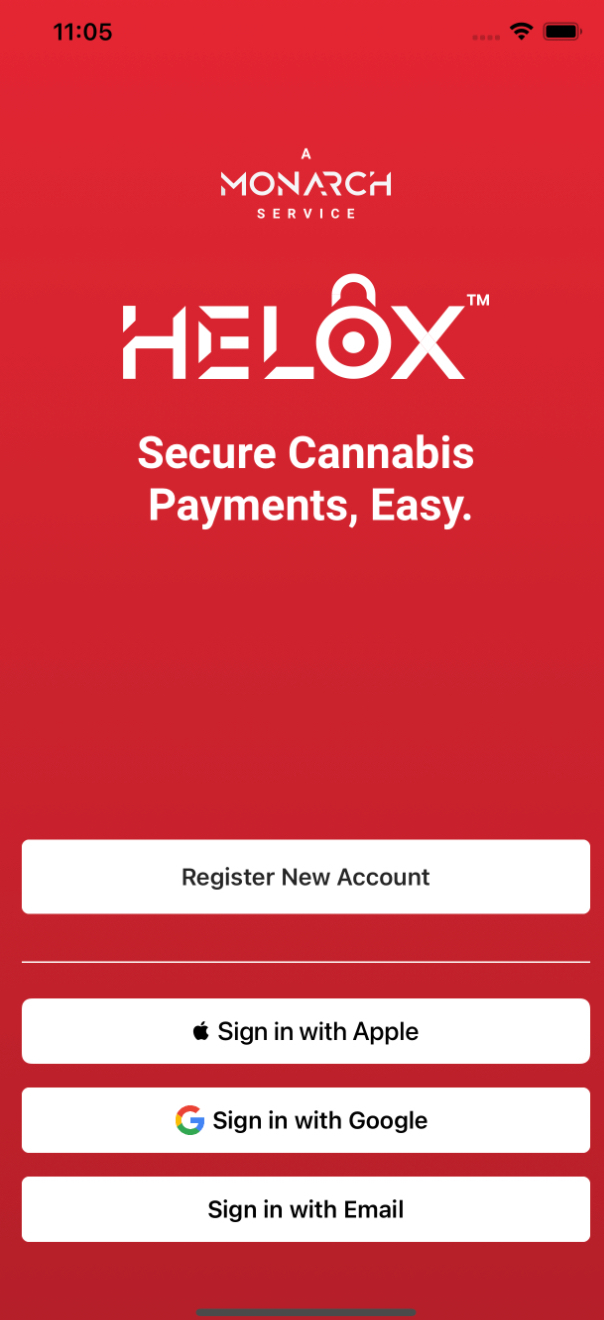This screenshot has width=604, height=1320.
Task: Tap Register New Account button
Action: (306, 877)
